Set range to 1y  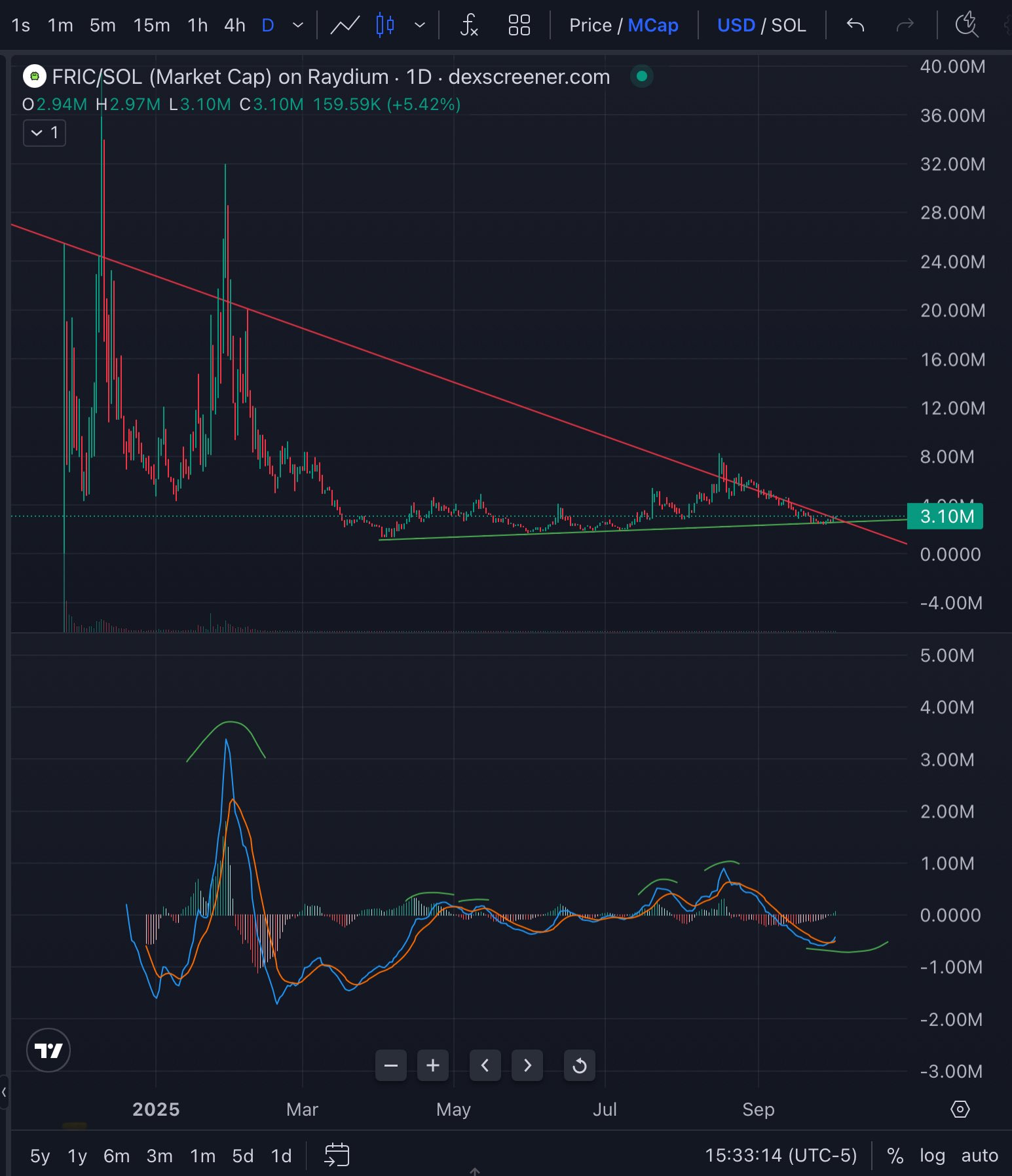(77, 1156)
